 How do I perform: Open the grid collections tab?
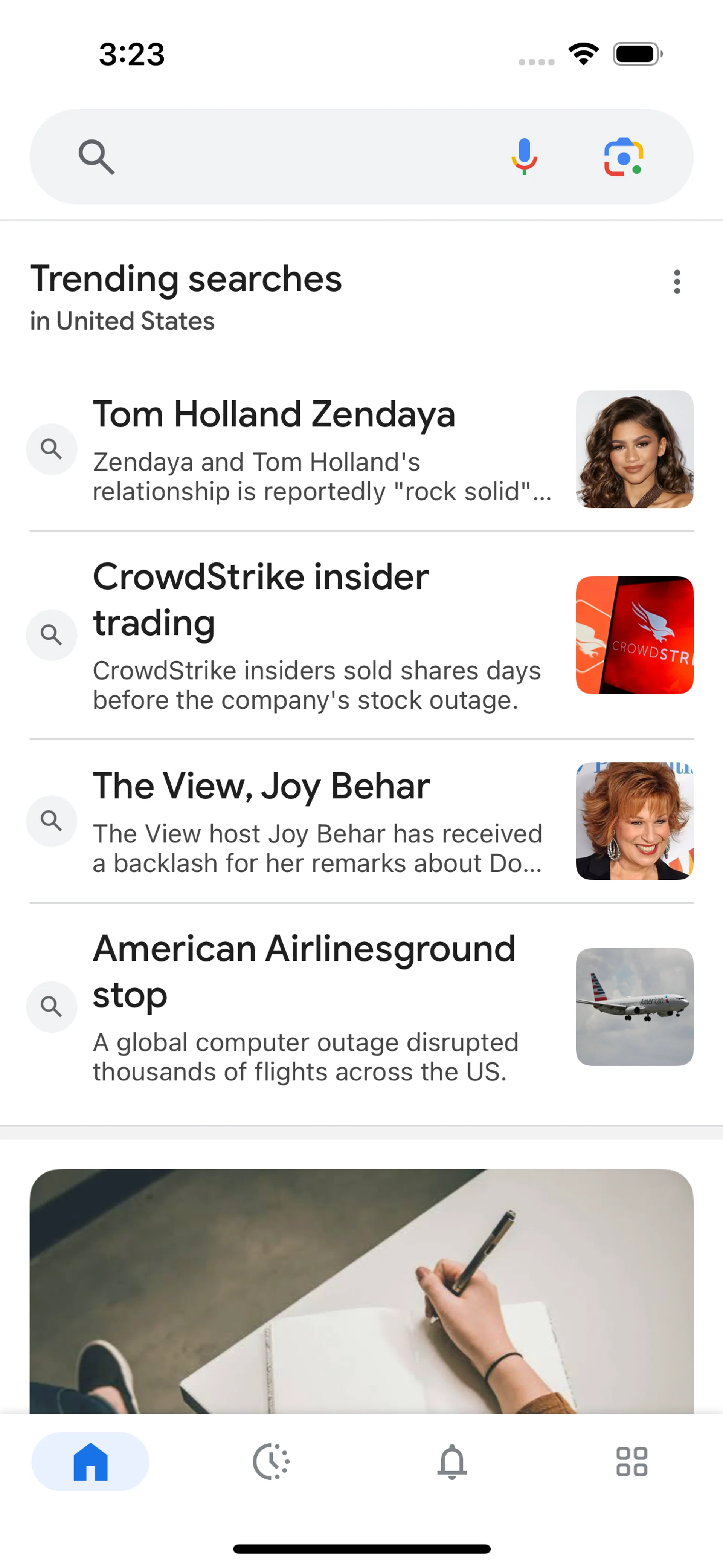(632, 1461)
